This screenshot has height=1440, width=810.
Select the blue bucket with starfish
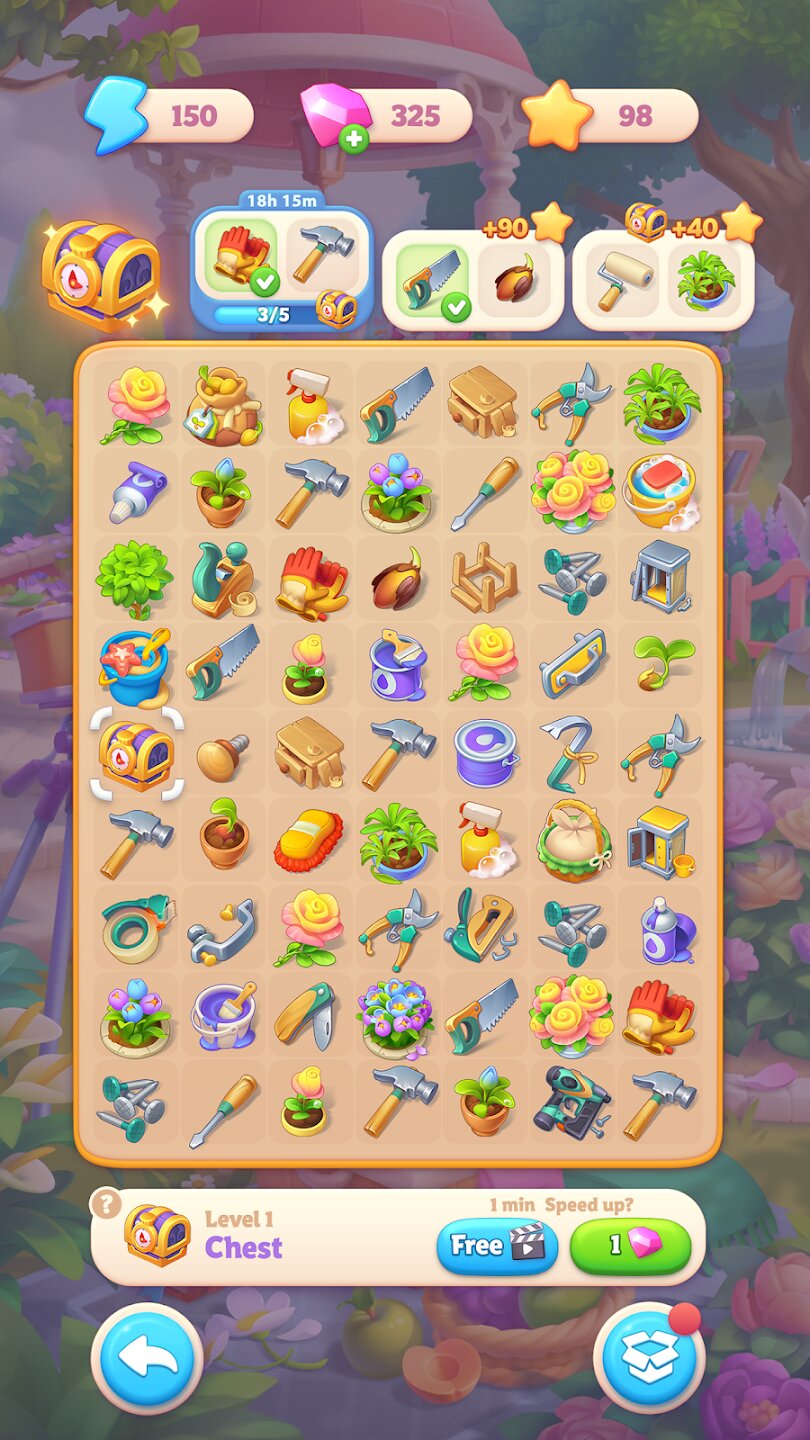coord(136,667)
